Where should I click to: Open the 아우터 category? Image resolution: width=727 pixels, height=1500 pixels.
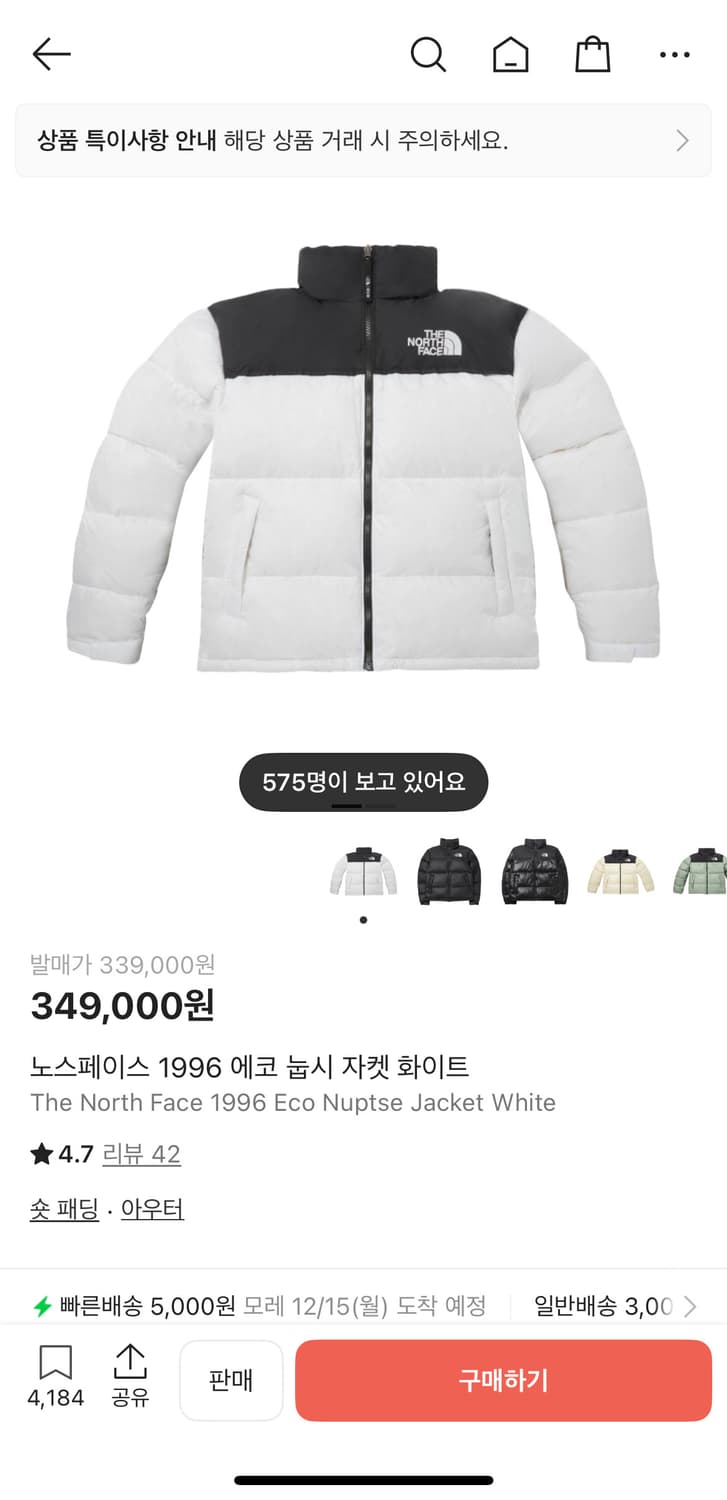coord(151,1209)
